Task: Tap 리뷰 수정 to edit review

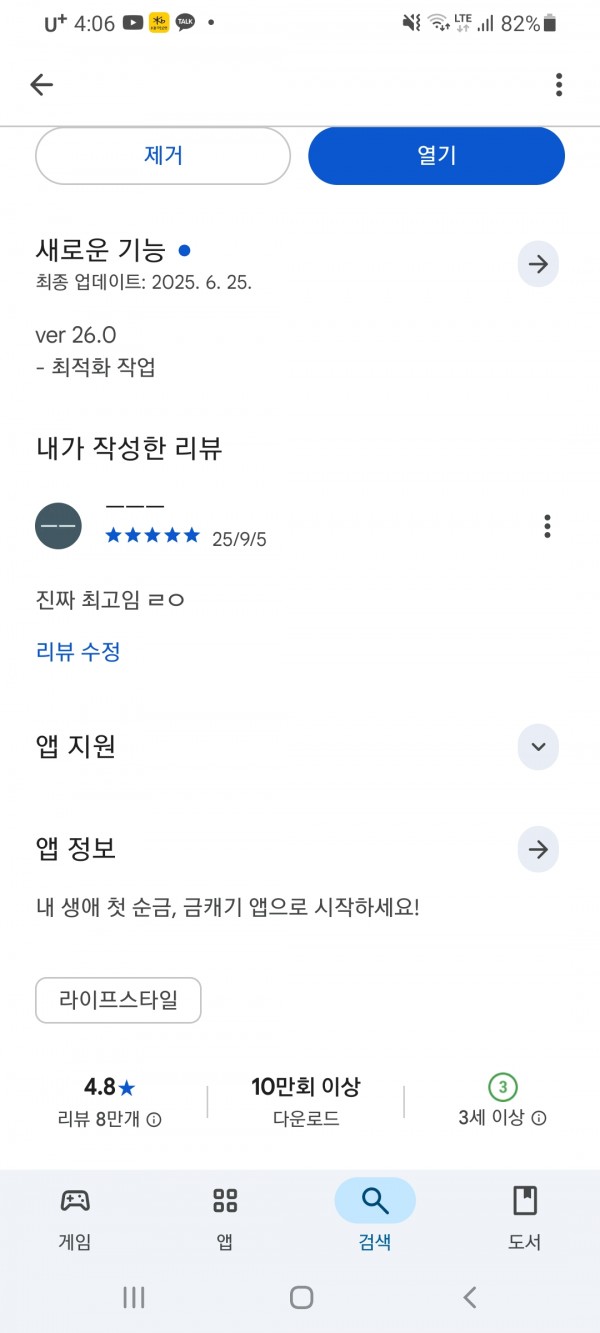Action: [x=78, y=652]
